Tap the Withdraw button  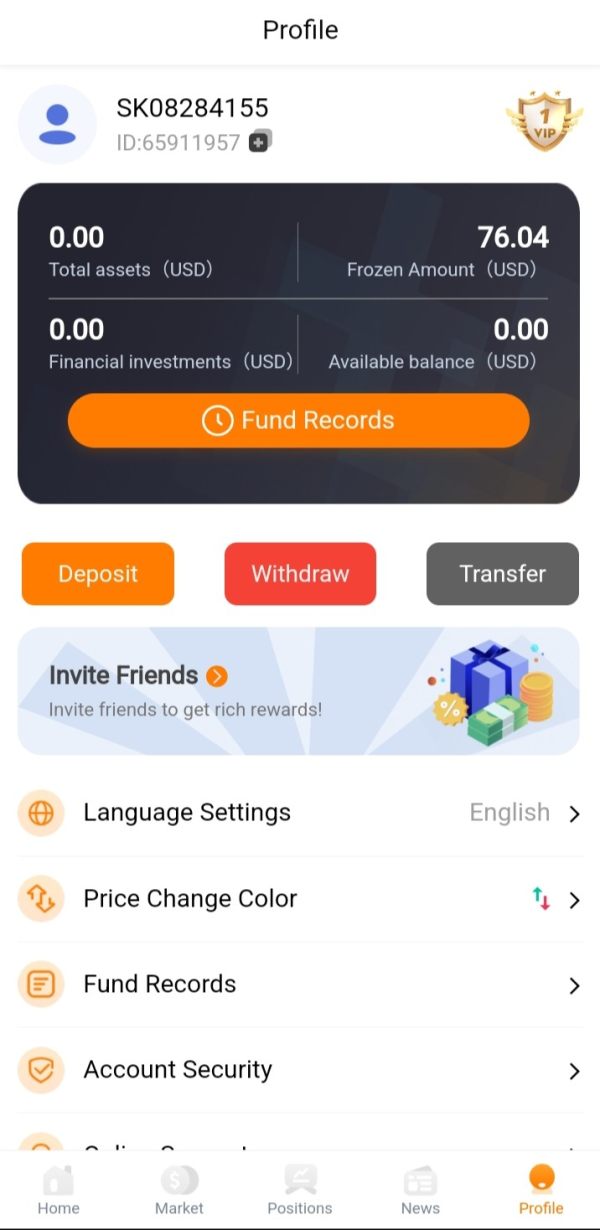click(300, 574)
